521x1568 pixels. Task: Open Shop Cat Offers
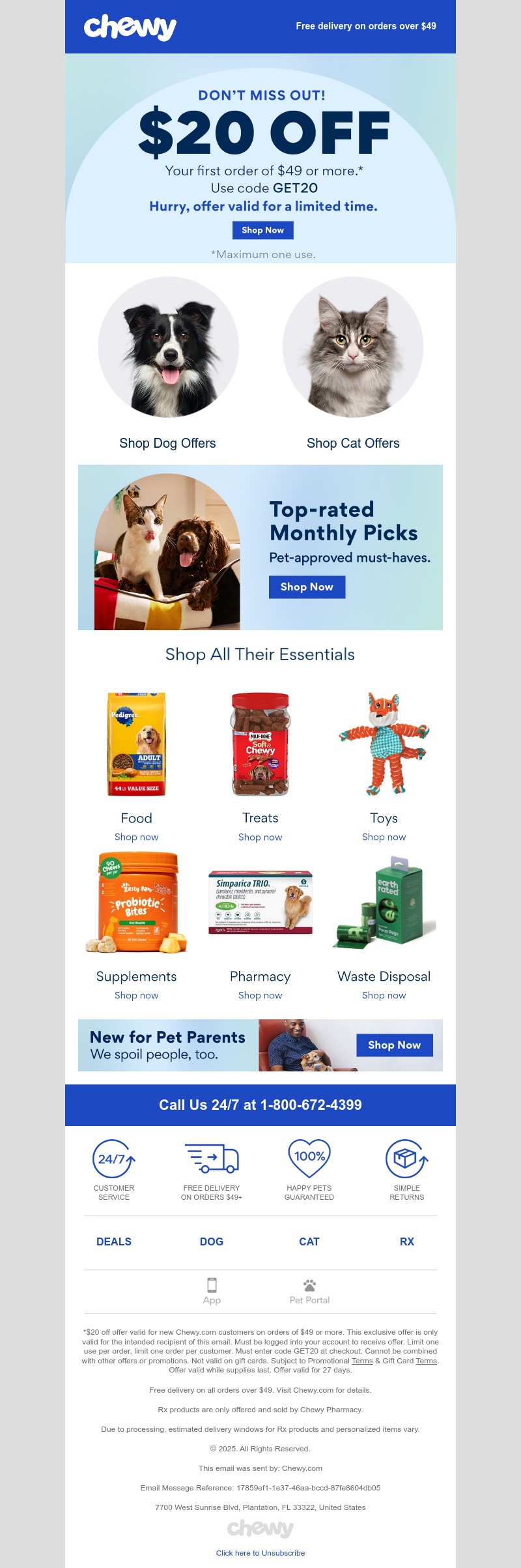point(353,443)
